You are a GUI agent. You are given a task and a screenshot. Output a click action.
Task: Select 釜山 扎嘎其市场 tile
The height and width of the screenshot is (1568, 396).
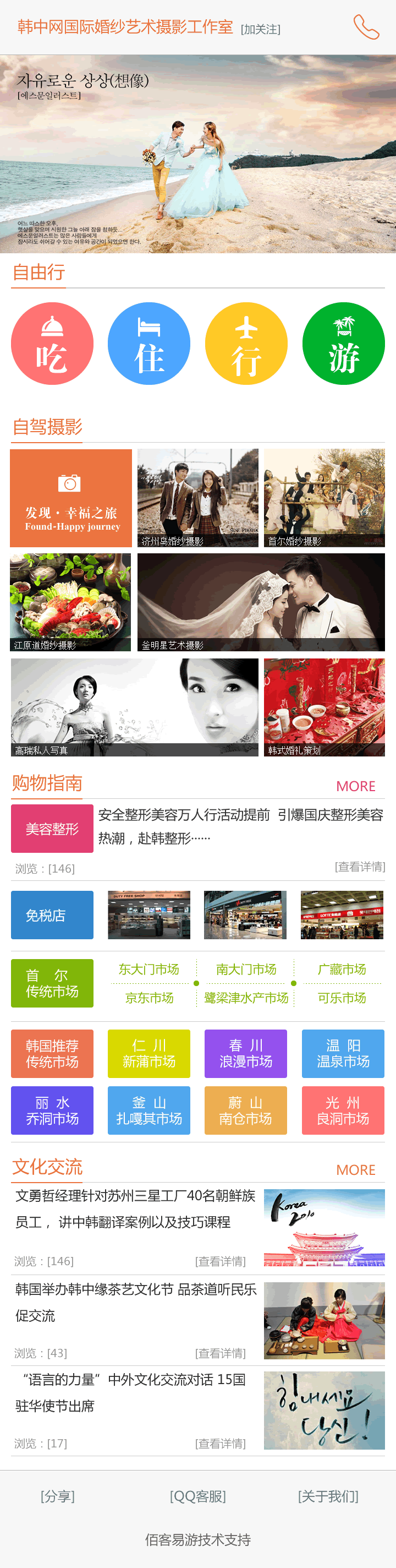149,1110
